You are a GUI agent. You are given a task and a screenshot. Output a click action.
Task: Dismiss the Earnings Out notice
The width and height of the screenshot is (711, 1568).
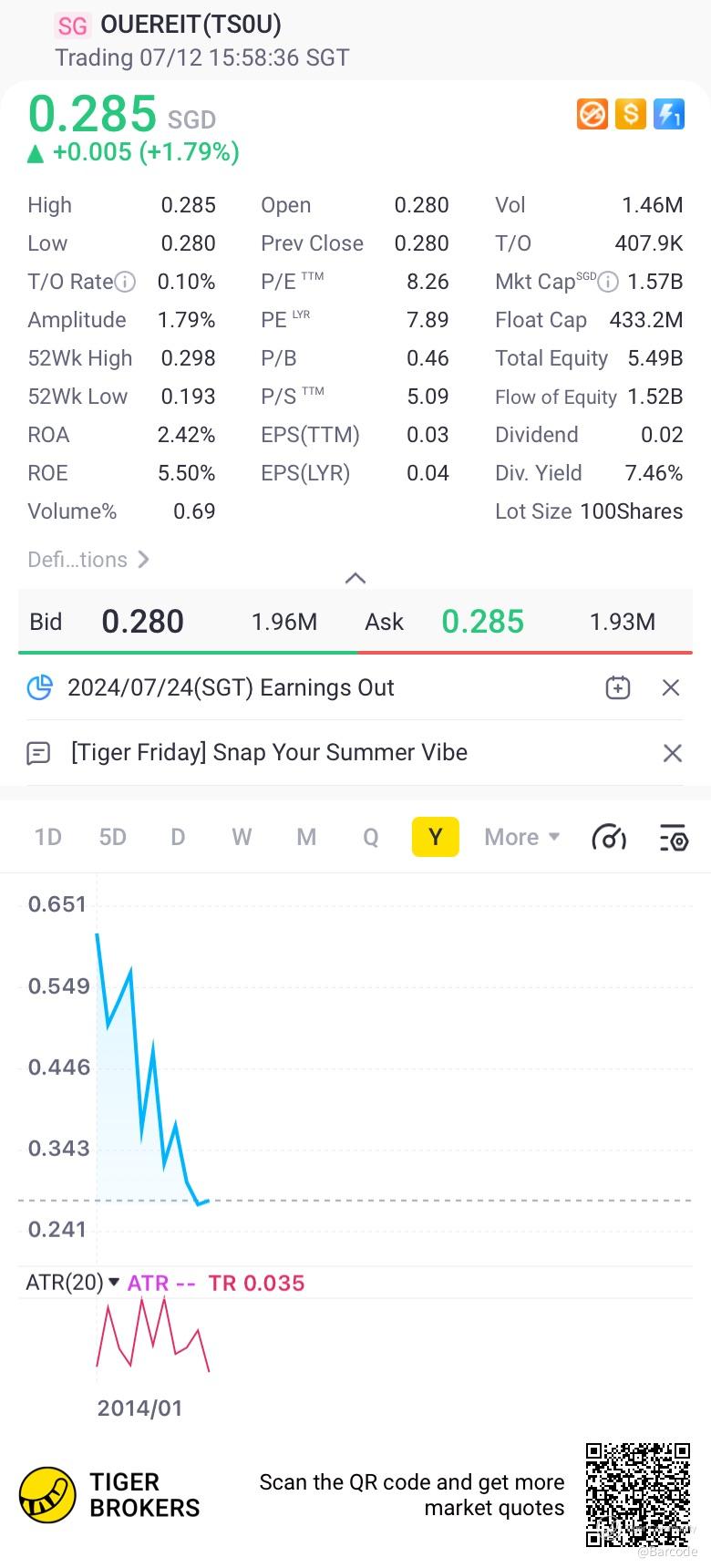(x=671, y=687)
